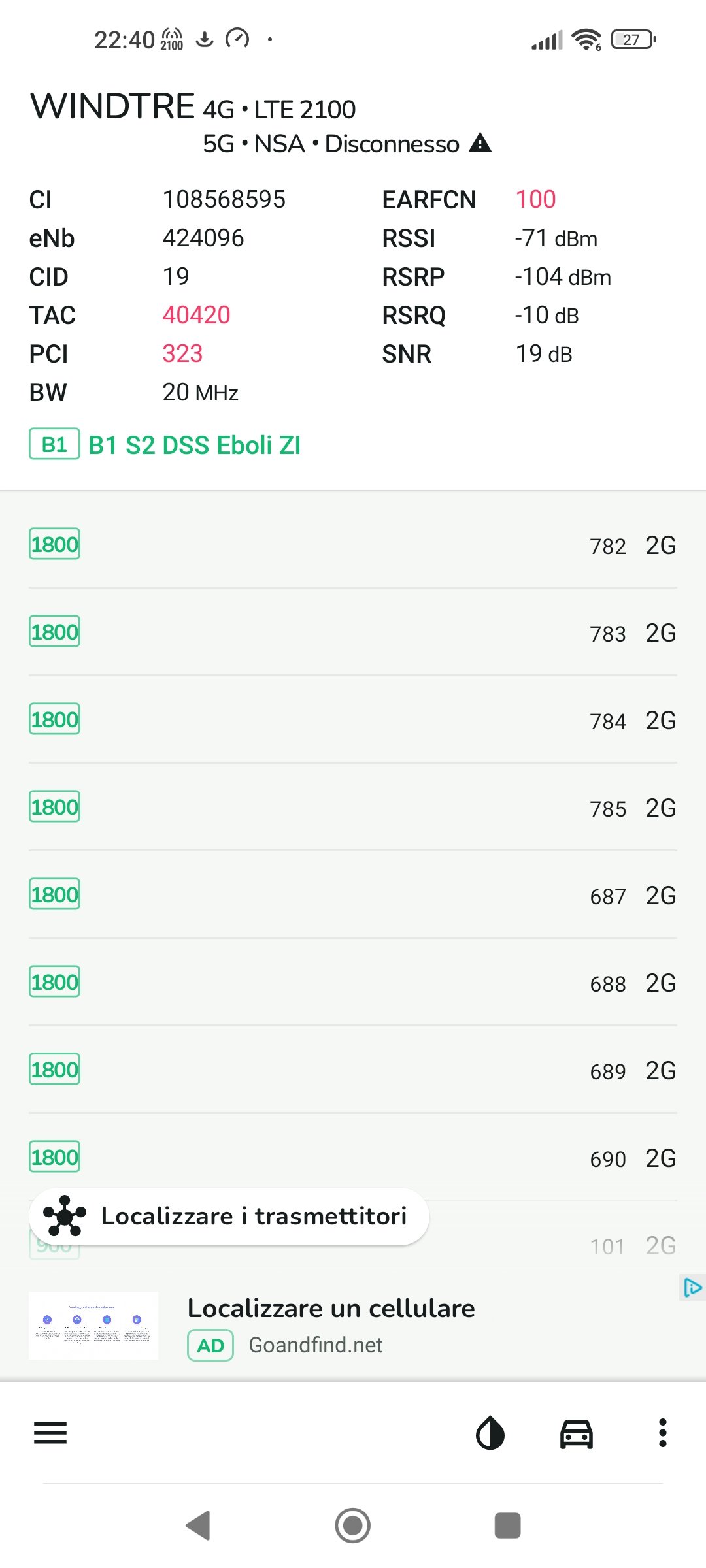Screen dimensions: 706x1568
Task: Toggle the dark theme contrast icon
Action: 490,1433
